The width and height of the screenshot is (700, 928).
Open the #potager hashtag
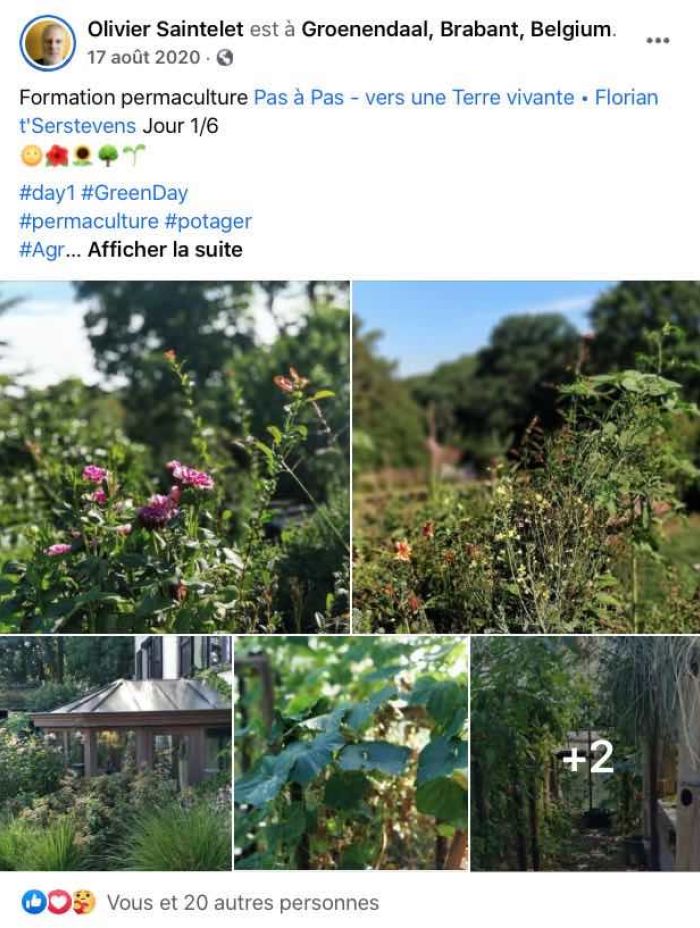tap(208, 221)
